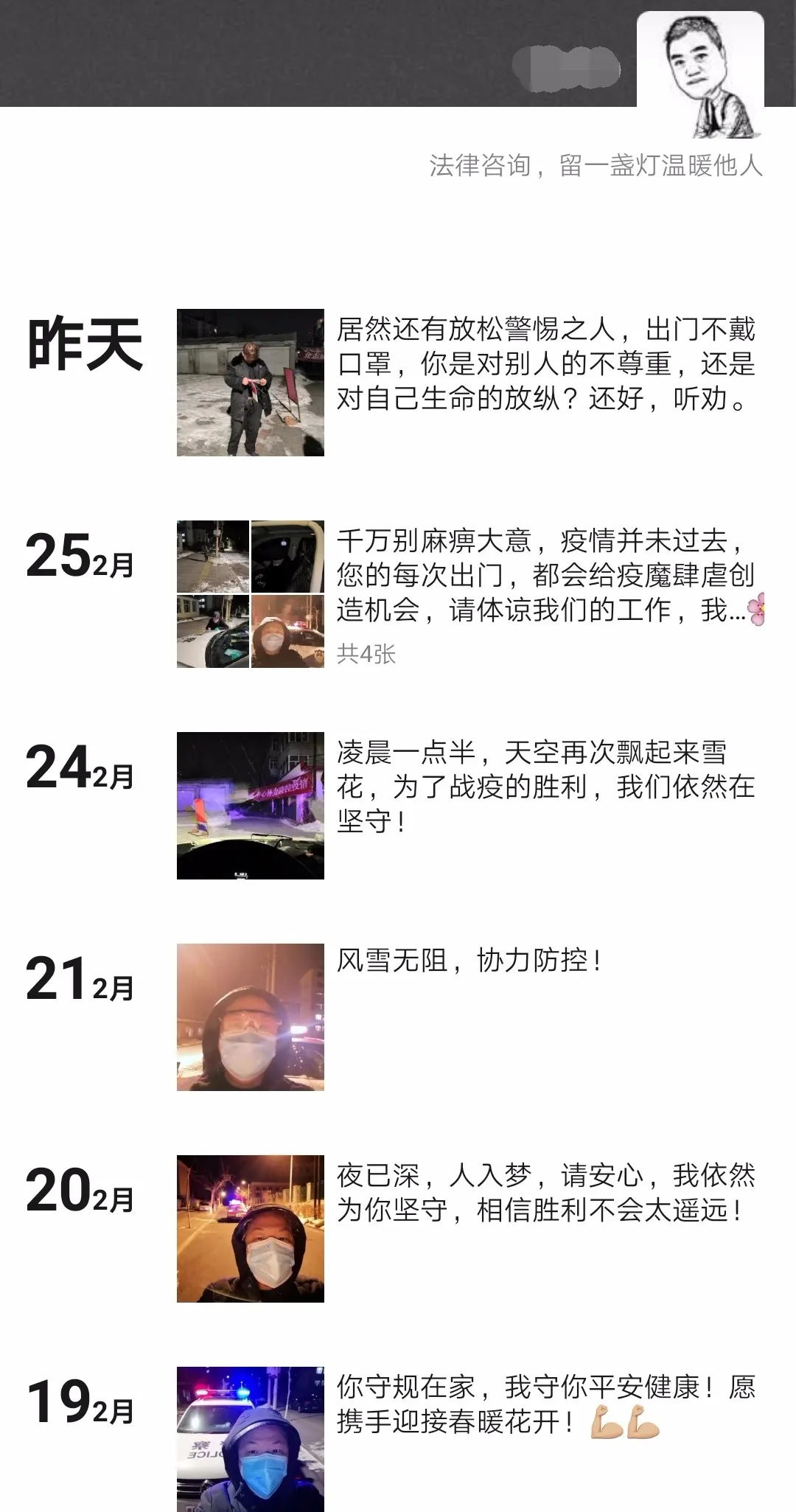Open yesterday's post about not wearing masks

545,364
